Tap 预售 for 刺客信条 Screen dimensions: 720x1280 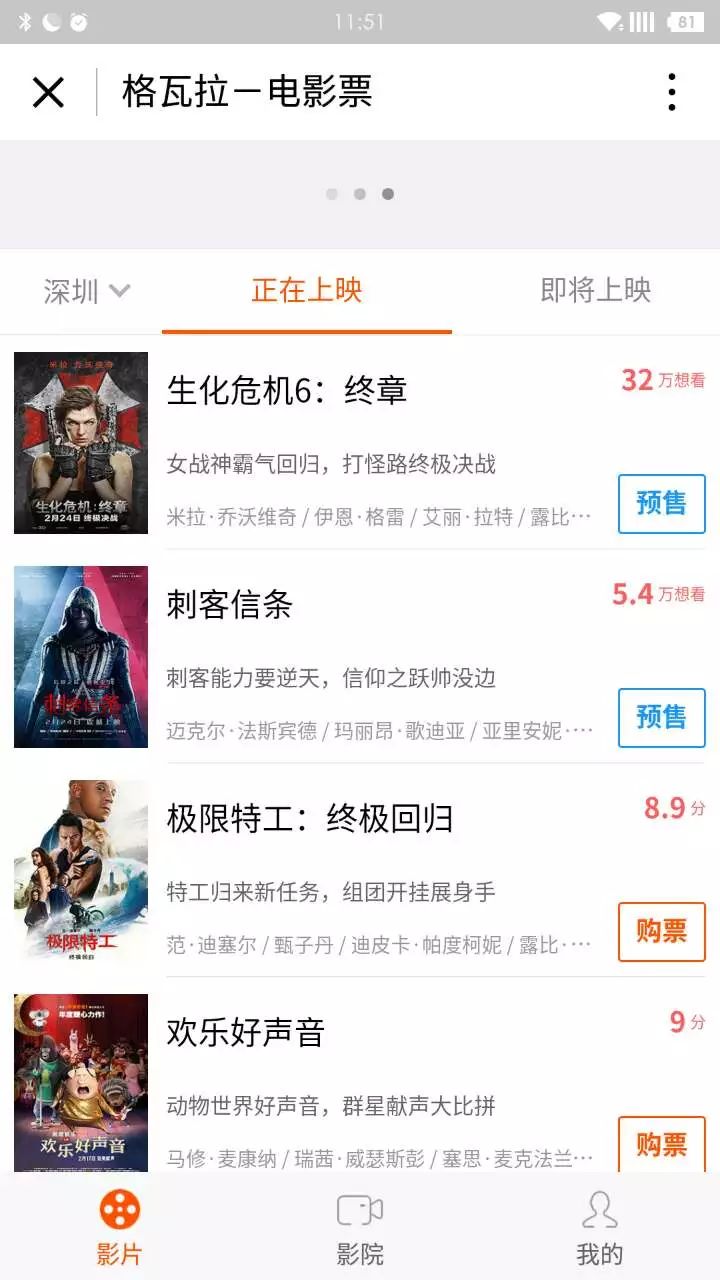[x=661, y=717]
